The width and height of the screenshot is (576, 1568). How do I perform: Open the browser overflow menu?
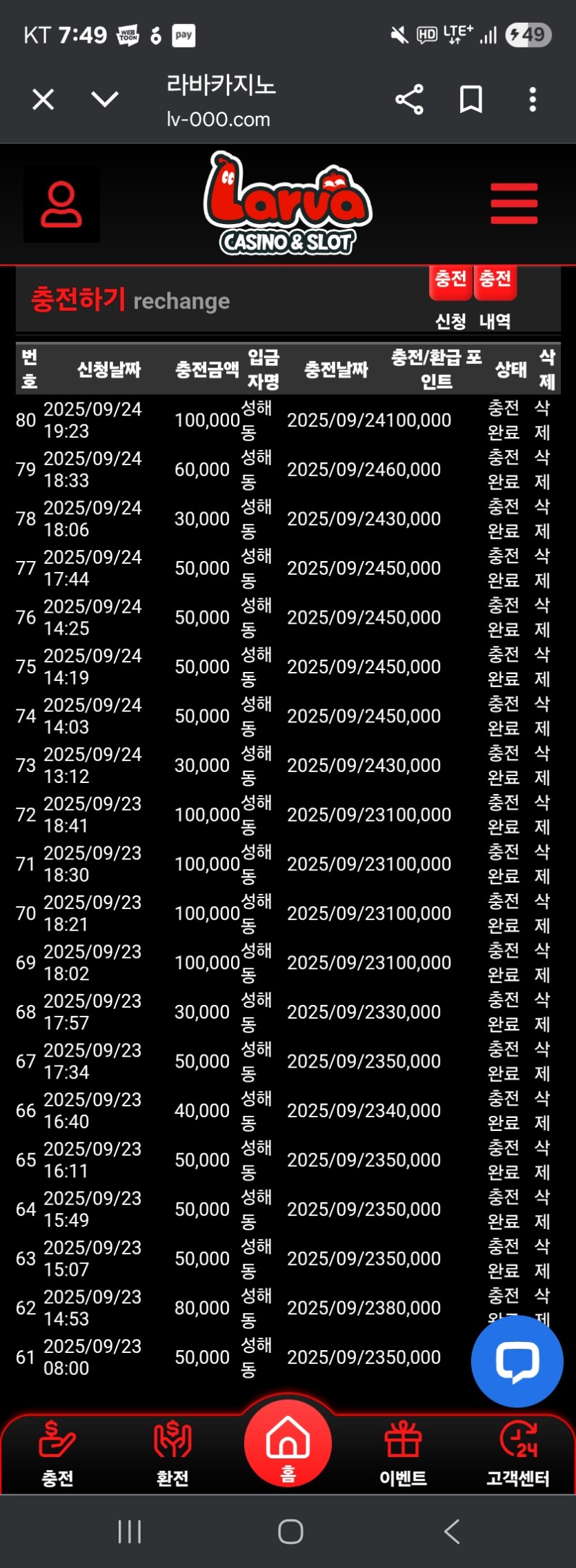coord(532,100)
